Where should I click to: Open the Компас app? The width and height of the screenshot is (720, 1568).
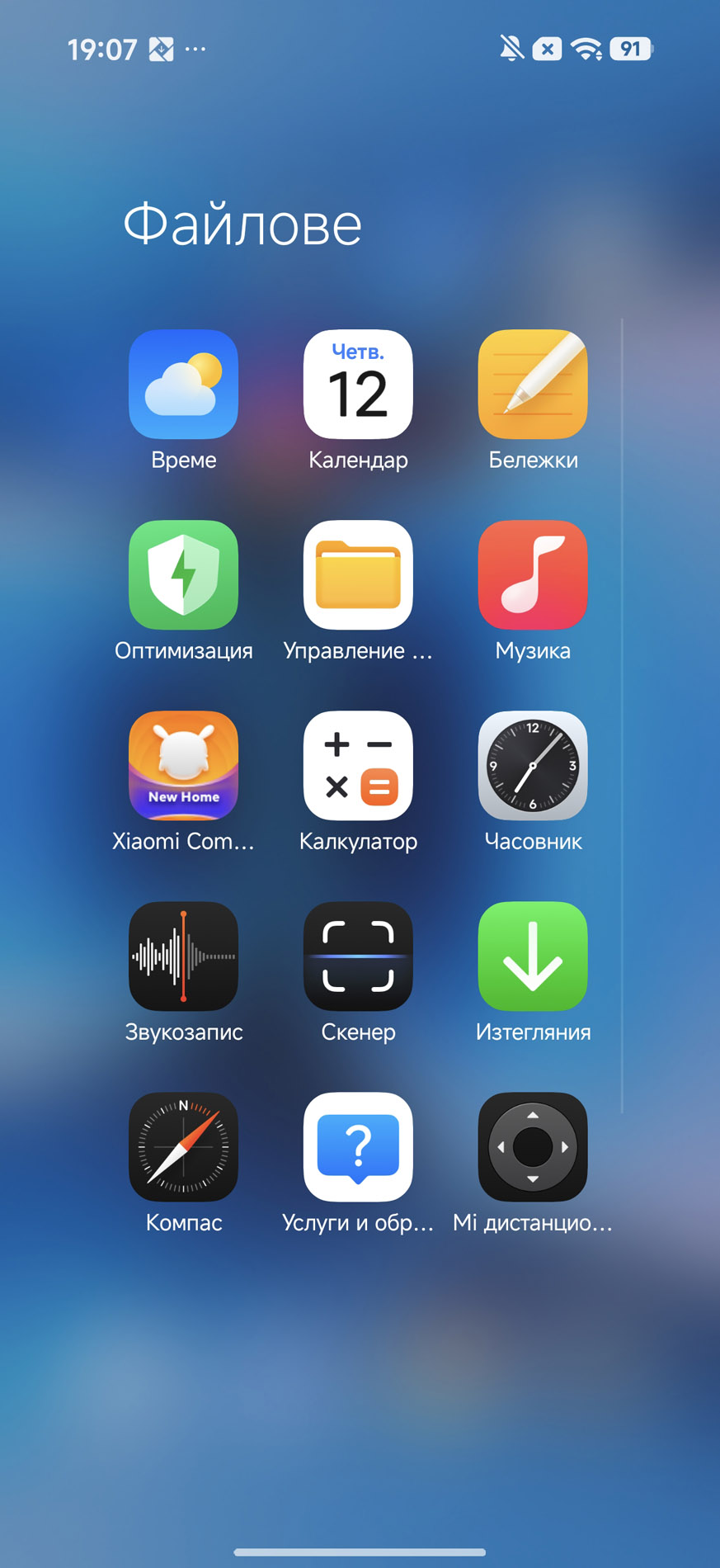[x=183, y=1147]
